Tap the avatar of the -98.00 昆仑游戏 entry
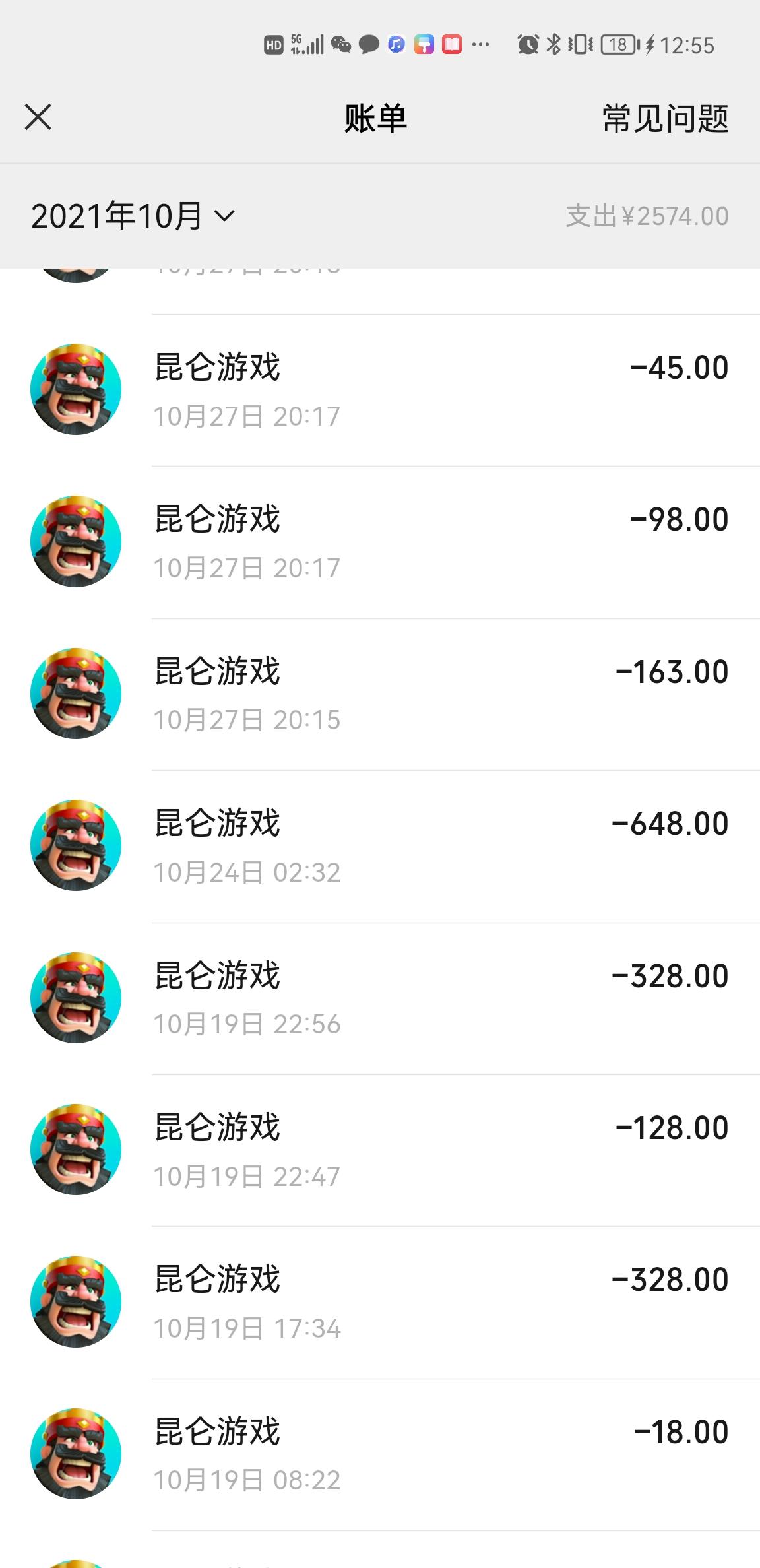The width and height of the screenshot is (760, 1568). (76, 541)
